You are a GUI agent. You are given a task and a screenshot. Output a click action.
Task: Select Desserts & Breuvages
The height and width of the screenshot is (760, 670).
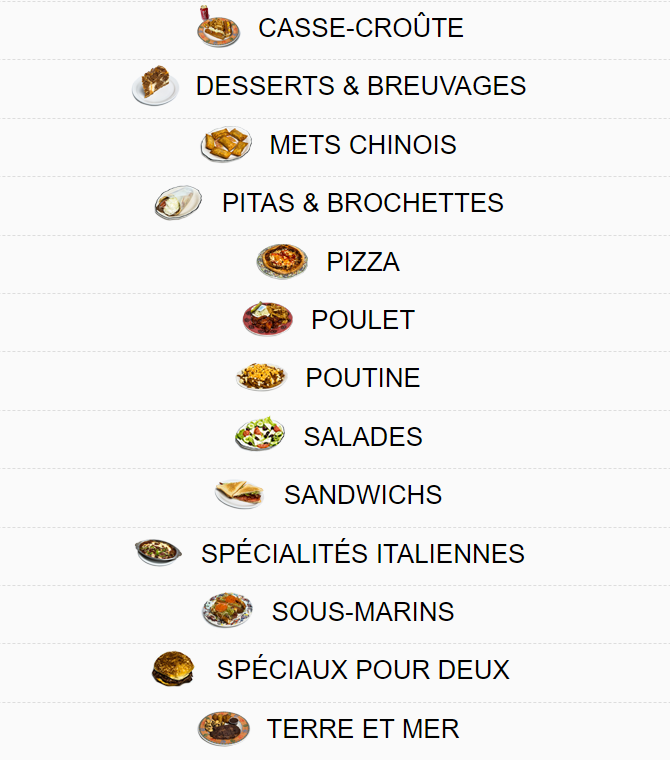pos(360,86)
